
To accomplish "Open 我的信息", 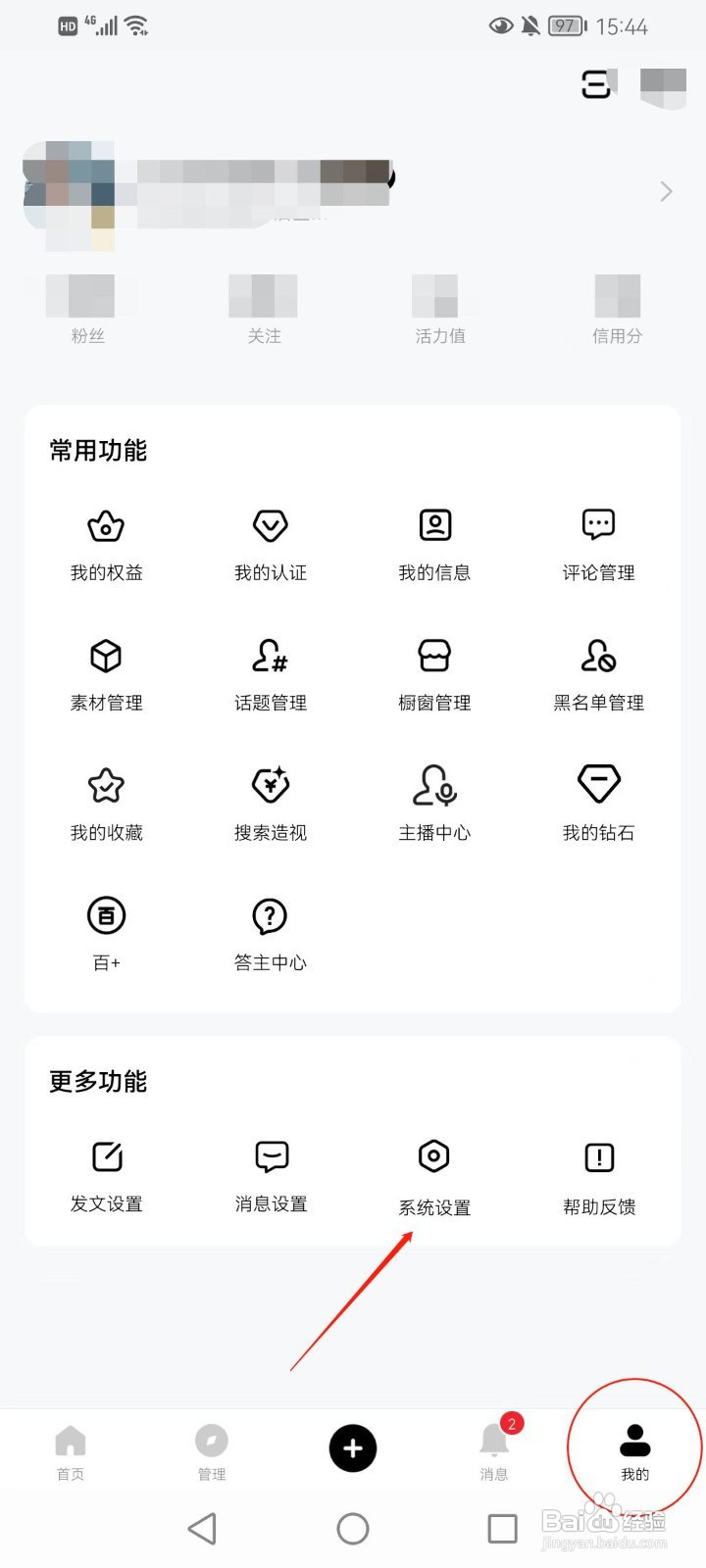I will point(434,544).
